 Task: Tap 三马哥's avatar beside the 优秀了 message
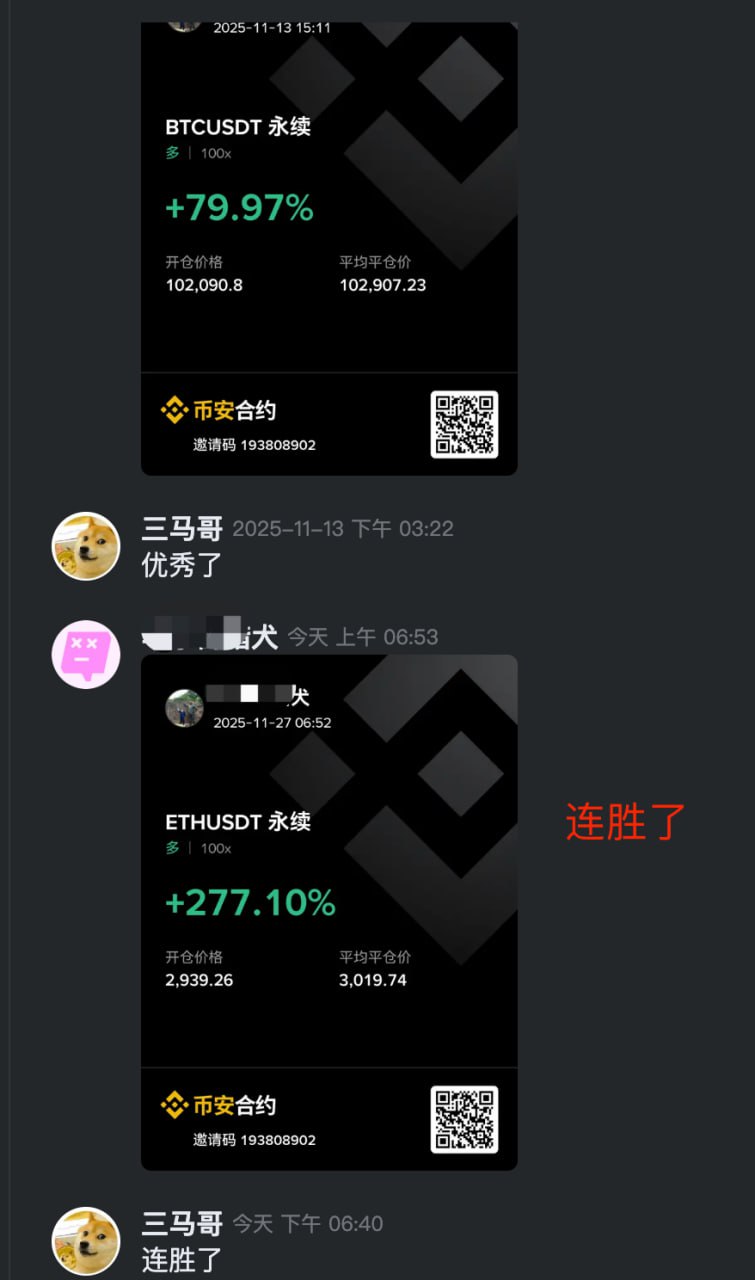point(86,546)
